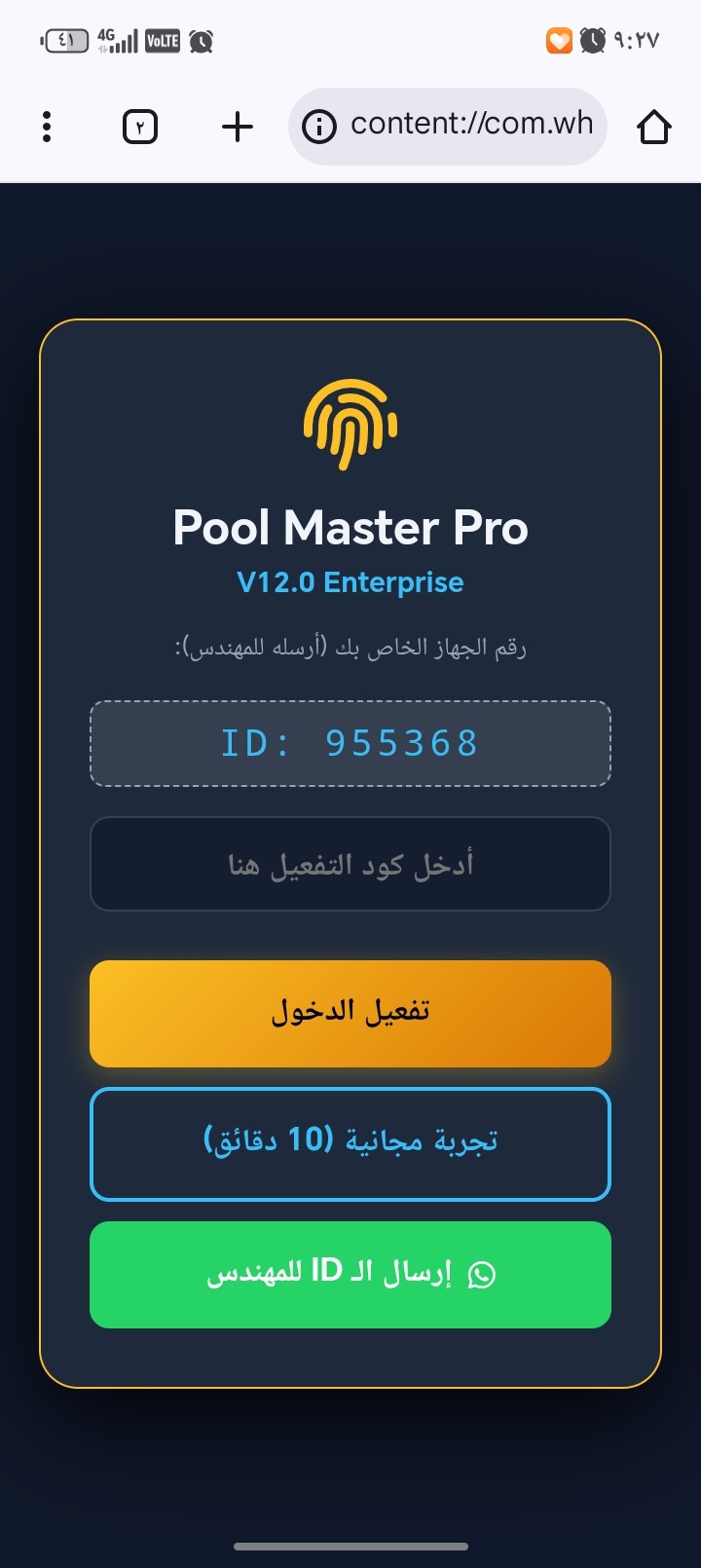Open the tab switcher showing two tabs

pyautogui.click(x=140, y=127)
